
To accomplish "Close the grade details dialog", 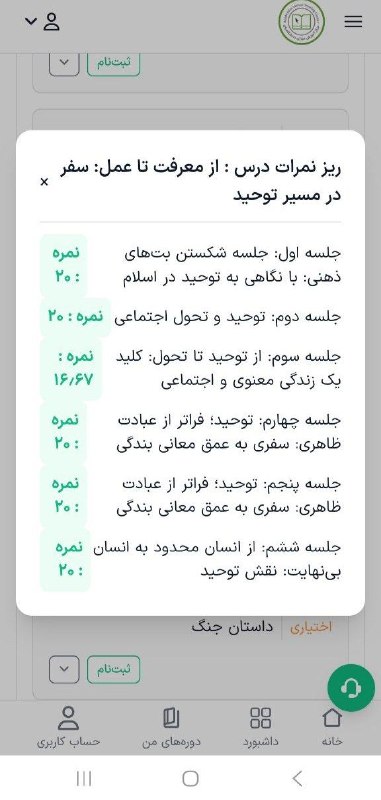I will pyautogui.click(x=44, y=182).
